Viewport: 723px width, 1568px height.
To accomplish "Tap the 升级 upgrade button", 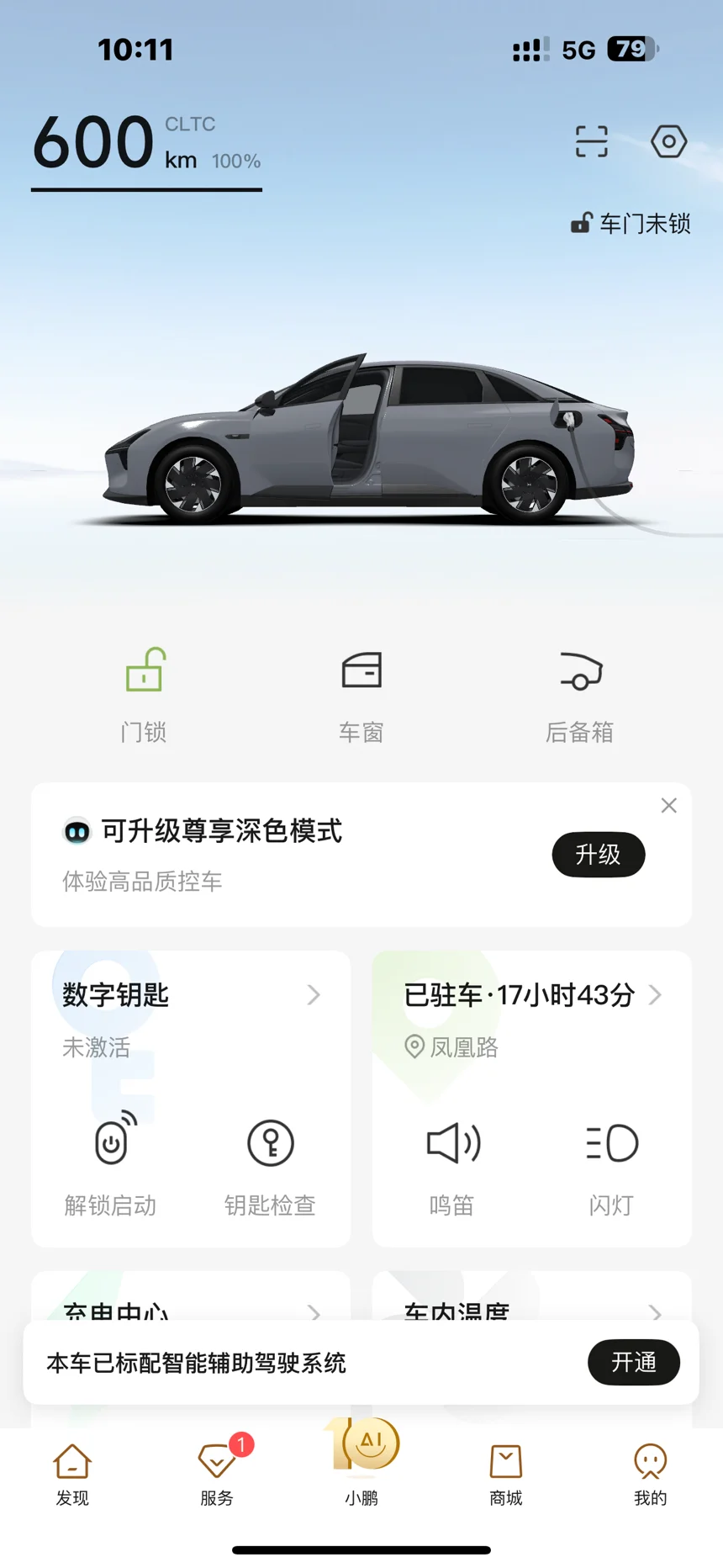I will coord(598,855).
